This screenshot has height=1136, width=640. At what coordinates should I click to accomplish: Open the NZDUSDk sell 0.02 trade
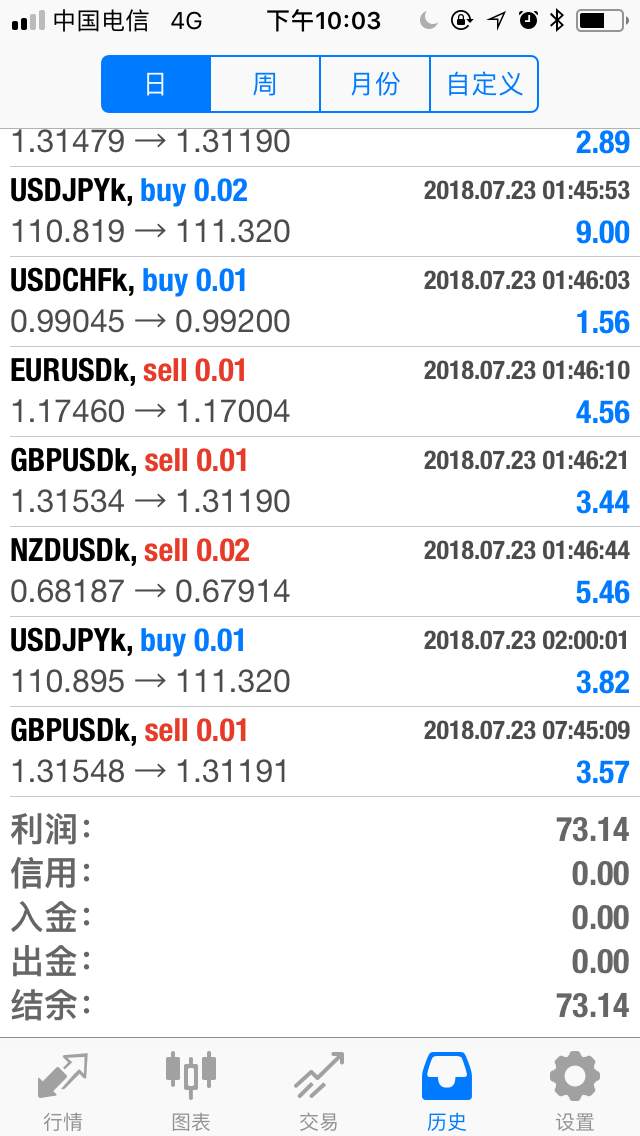pos(320,572)
